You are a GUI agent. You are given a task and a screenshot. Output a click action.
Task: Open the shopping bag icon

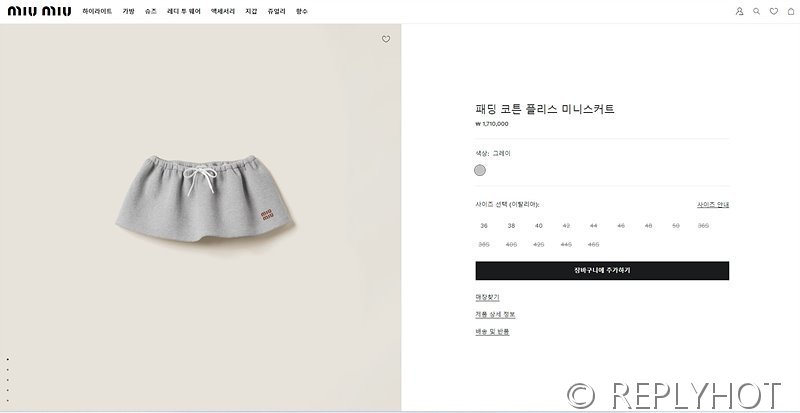click(x=788, y=11)
